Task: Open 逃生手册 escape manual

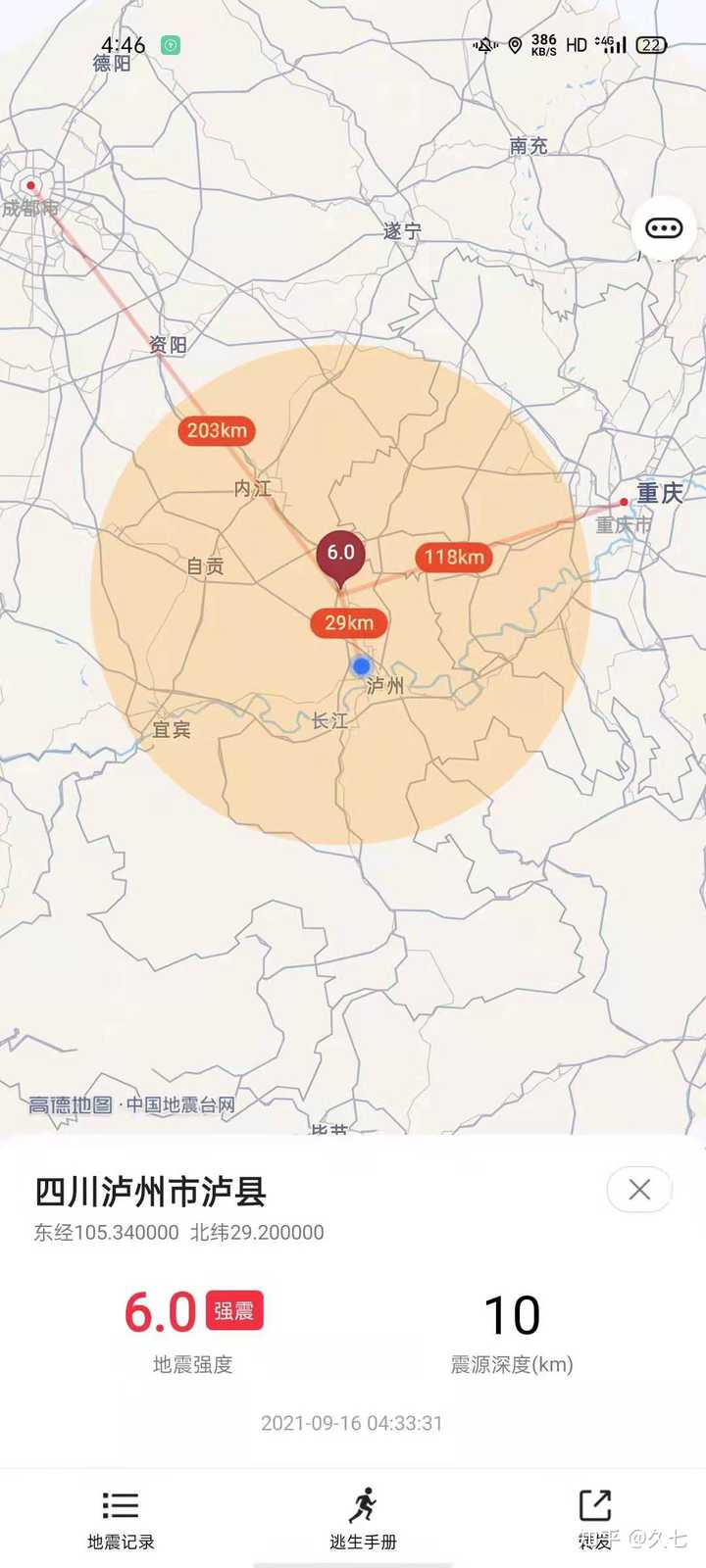Action: pyautogui.click(x=363, y=1520)
